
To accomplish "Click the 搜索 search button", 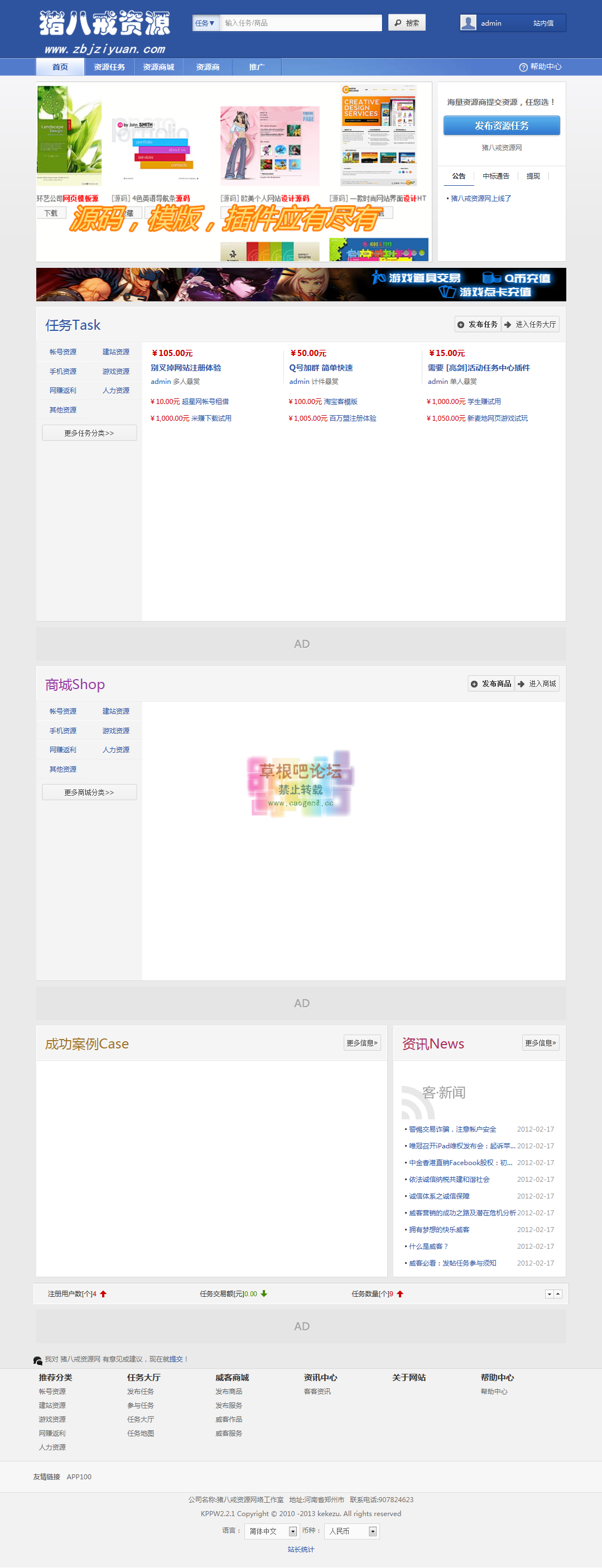I will [407, 23].
